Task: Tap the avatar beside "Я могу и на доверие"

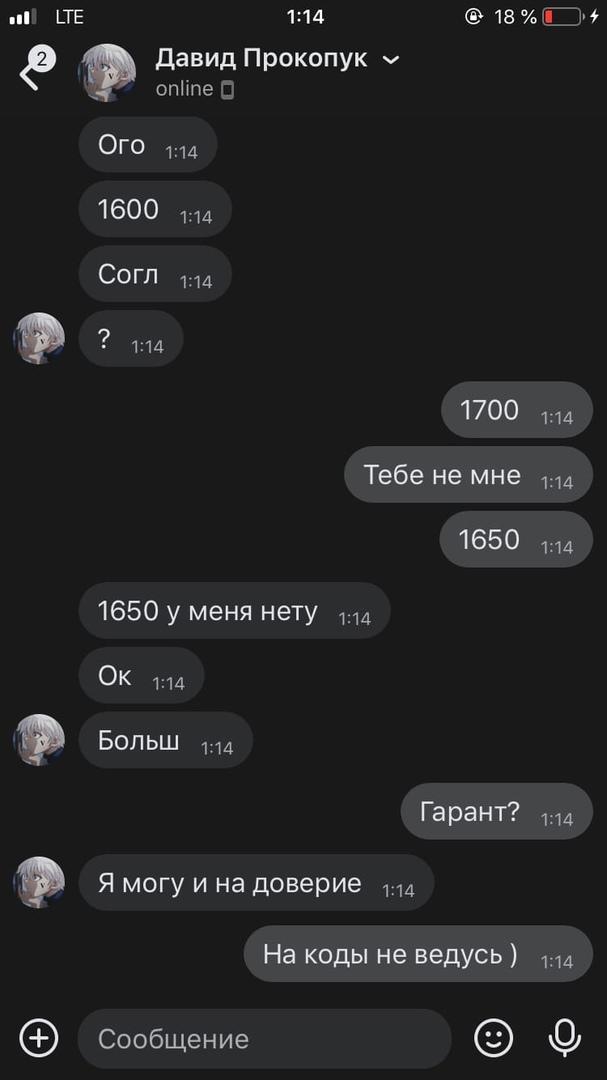Action: point(39,882)
